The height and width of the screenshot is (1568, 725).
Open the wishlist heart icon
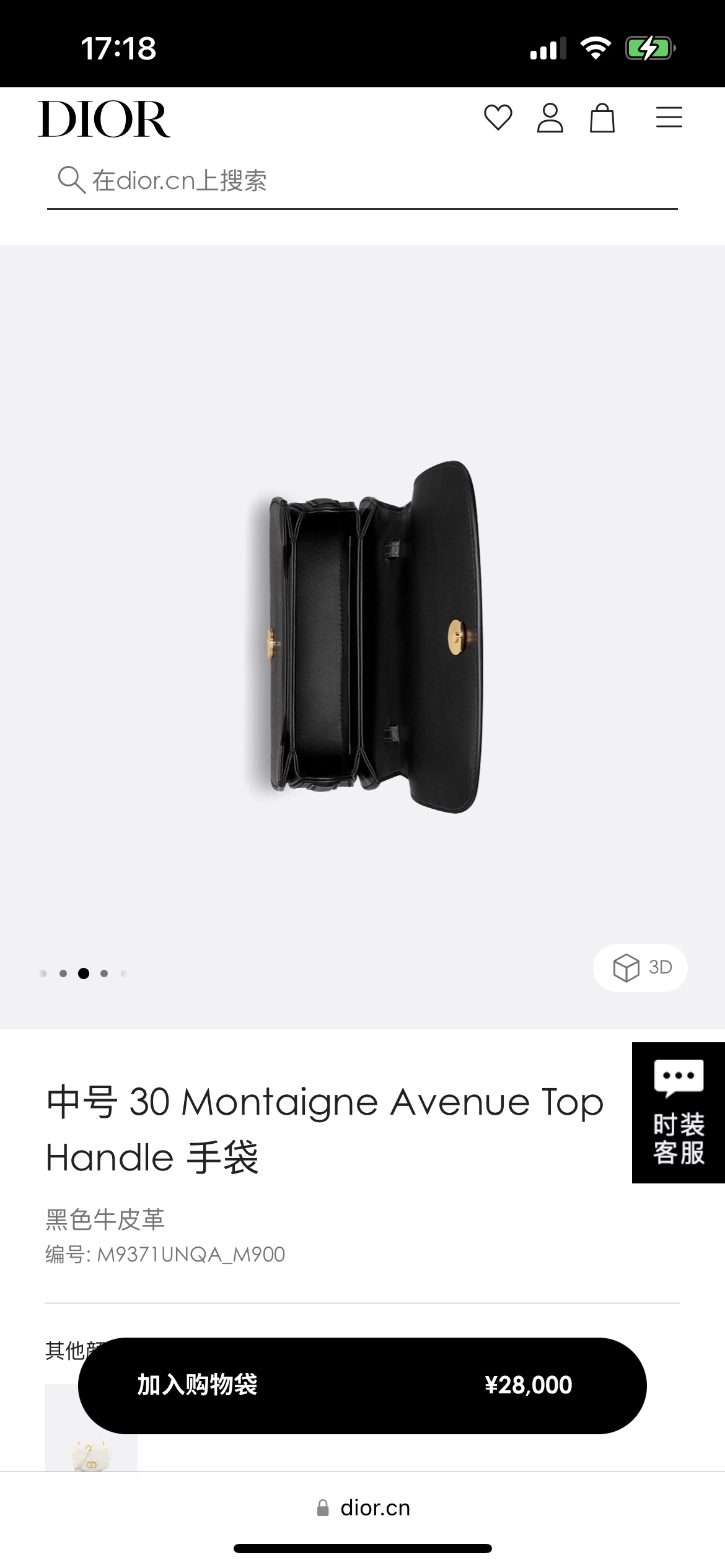(x=498, y=118)
